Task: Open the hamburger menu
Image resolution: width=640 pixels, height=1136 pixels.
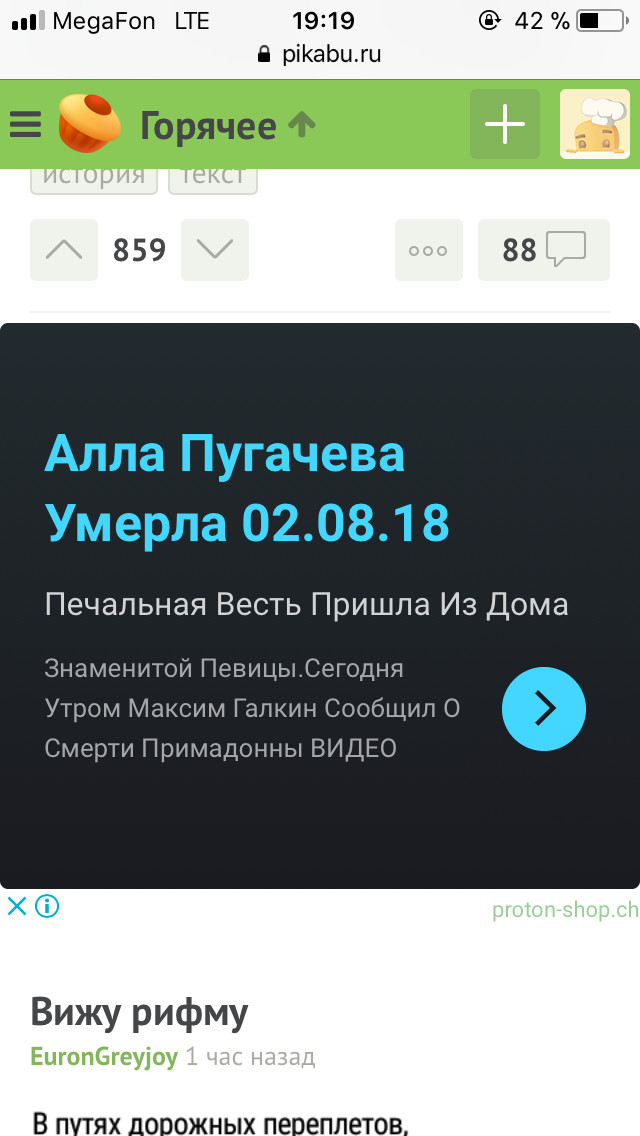Action: tap(25, 125)
